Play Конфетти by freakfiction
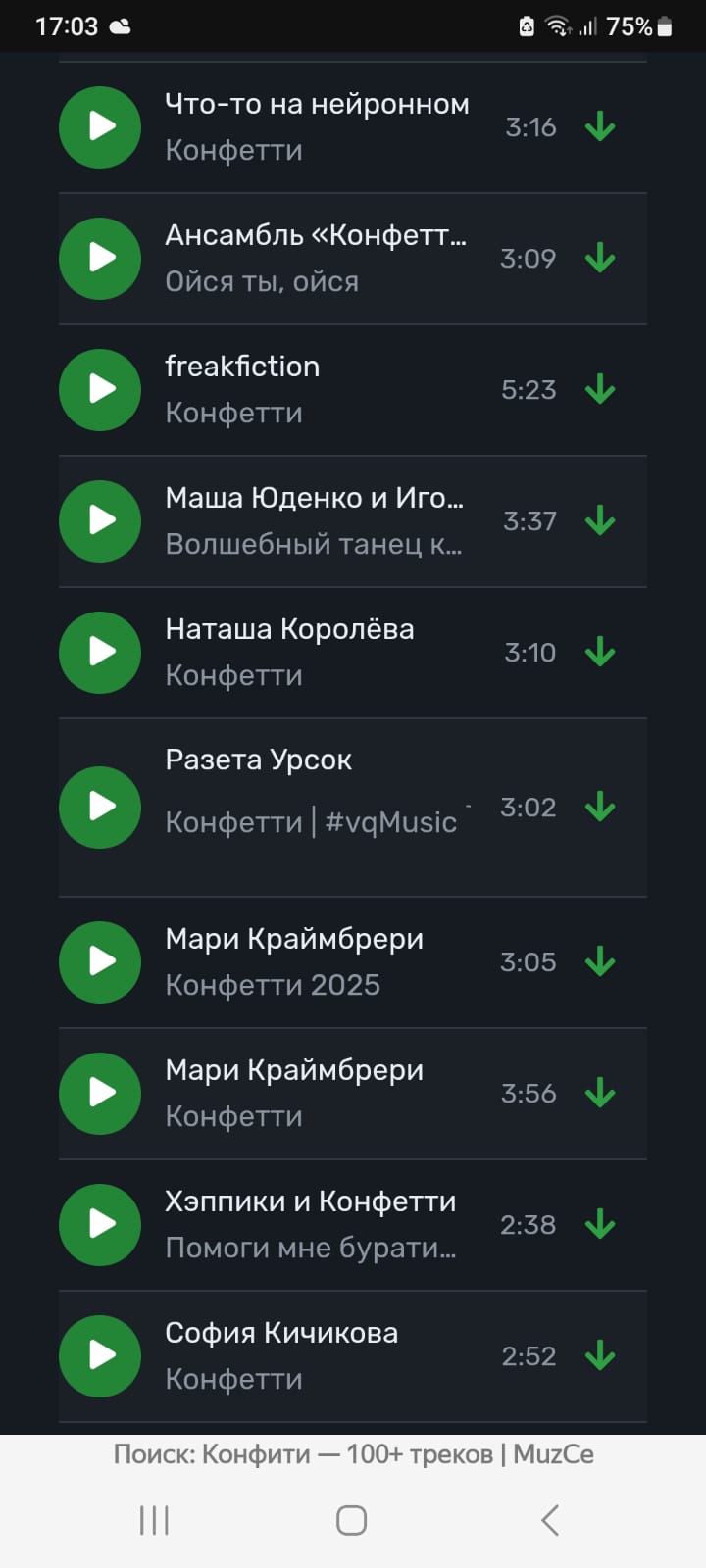This screenshot has width=706, height=1568. tap(100, 390)
